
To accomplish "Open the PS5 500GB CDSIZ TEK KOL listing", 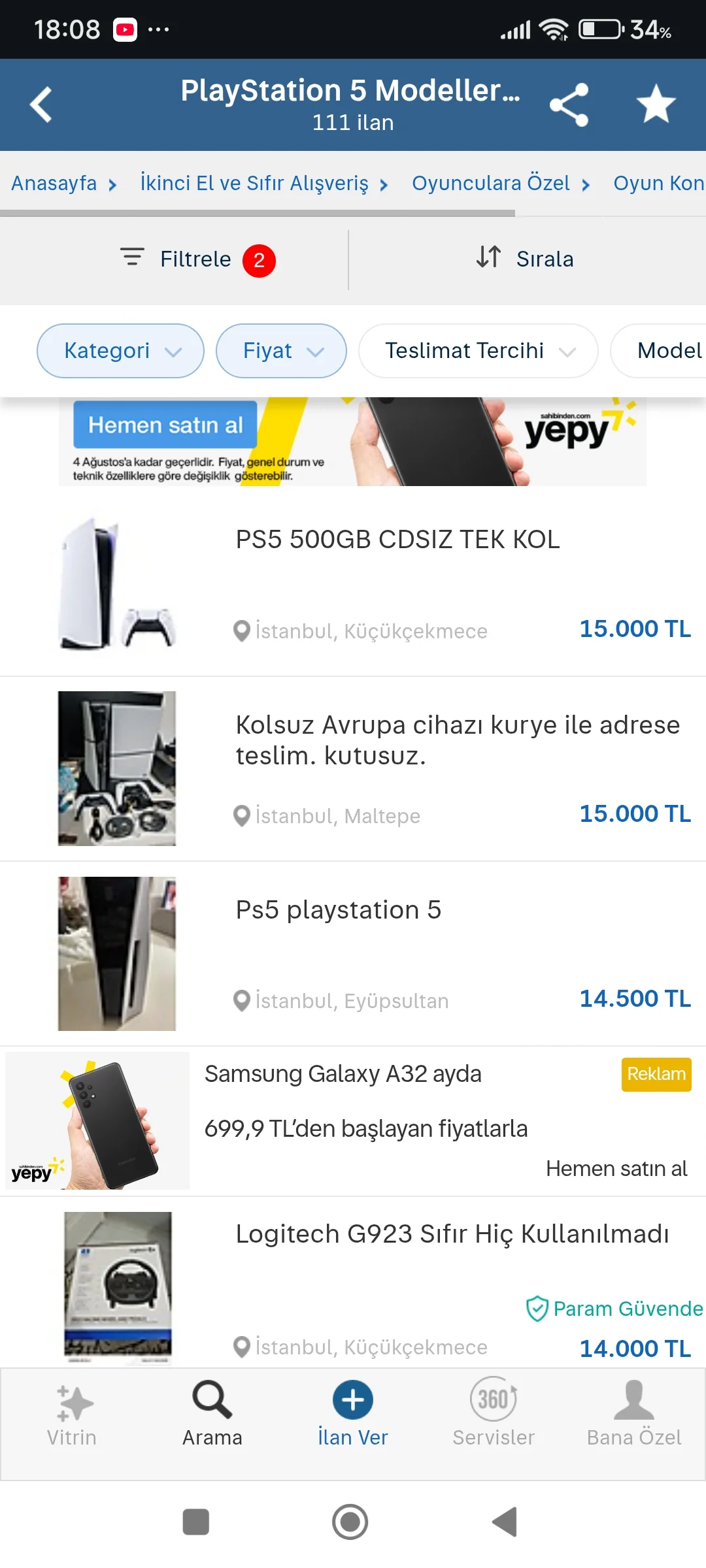I will (x=397, y=540).
